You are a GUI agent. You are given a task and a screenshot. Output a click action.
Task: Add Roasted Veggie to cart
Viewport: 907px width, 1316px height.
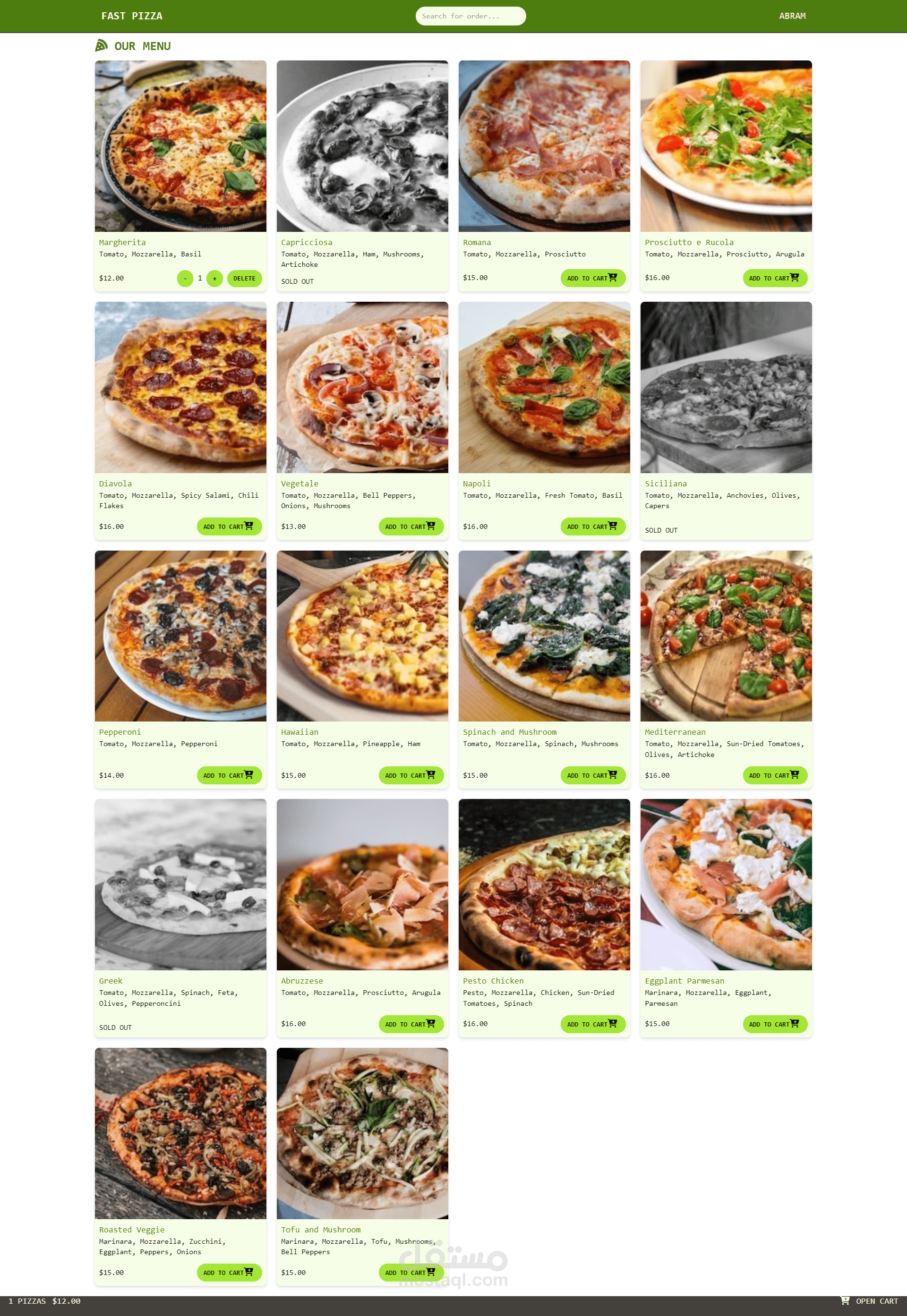(229, 1273)
